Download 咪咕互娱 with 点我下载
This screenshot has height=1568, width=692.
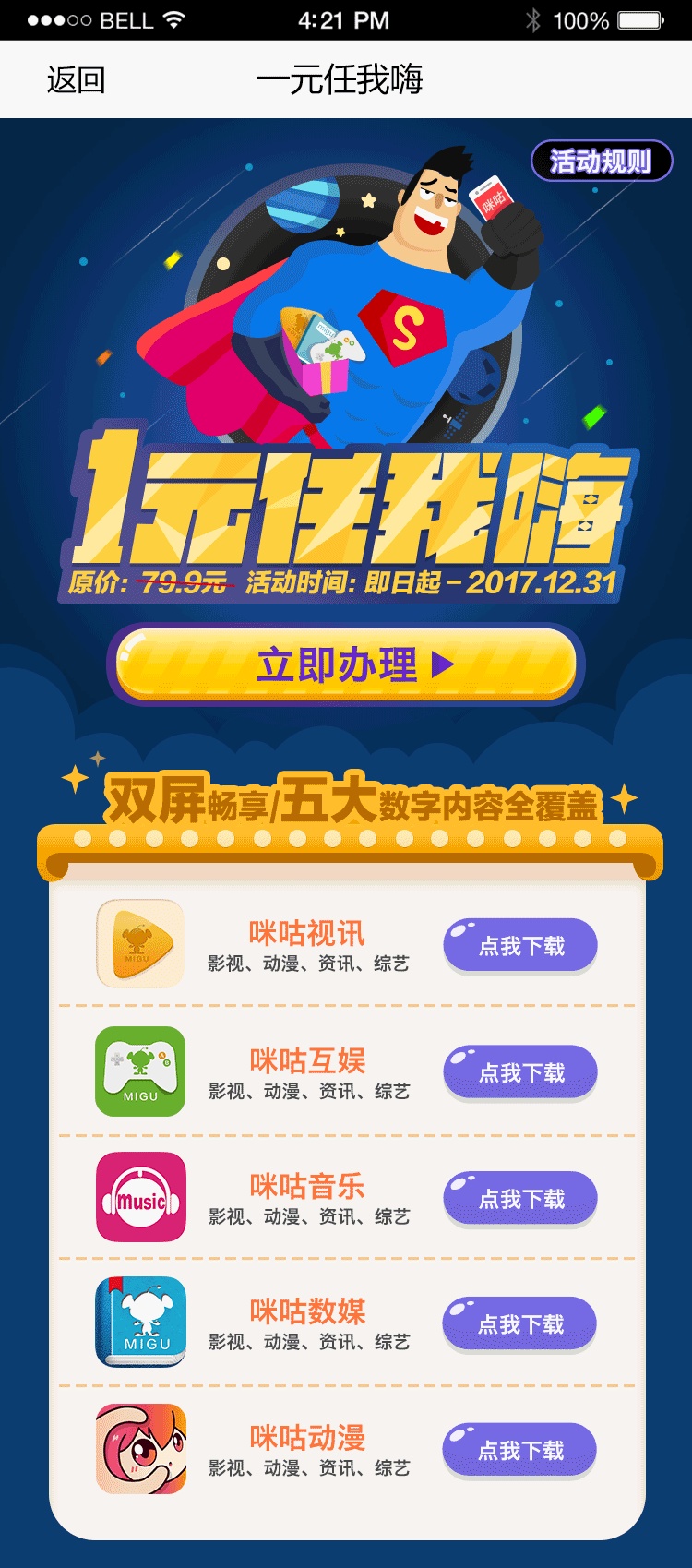(x=520, y=1072)
